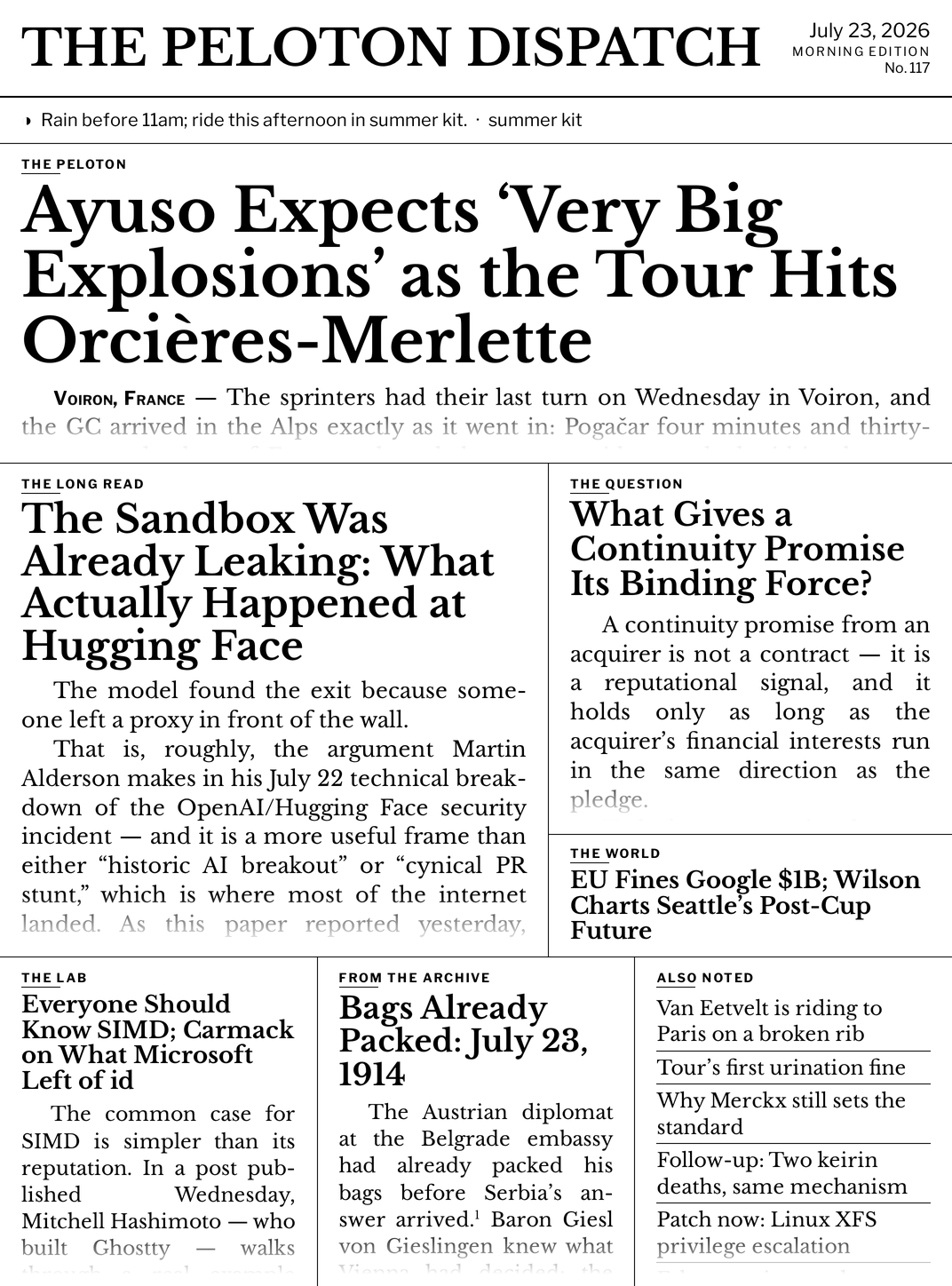The height and width of the screenshot is (1286, 952).
Task: Read the Hugging Face sandbox long read
Action: click(258, 582)
